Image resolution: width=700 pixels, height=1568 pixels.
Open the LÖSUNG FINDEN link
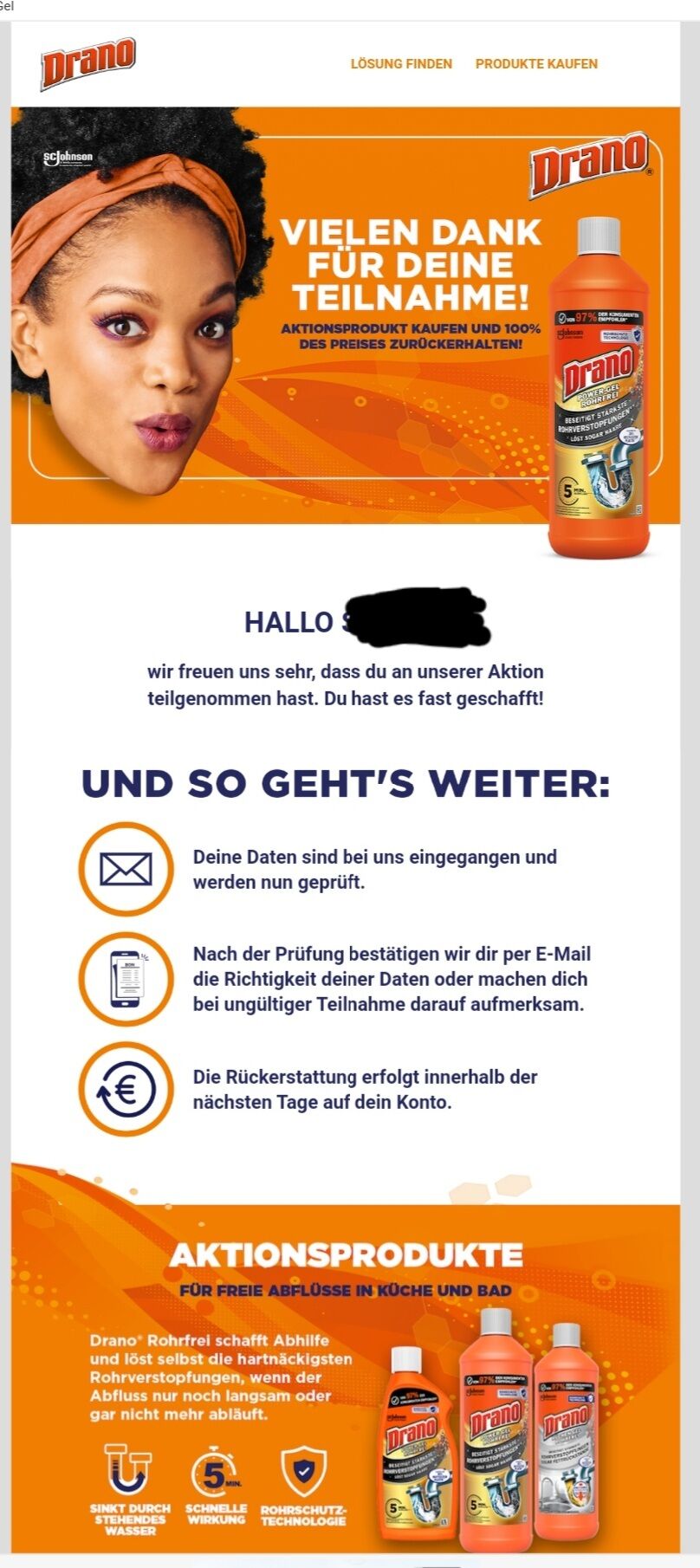tap(401, 63)
